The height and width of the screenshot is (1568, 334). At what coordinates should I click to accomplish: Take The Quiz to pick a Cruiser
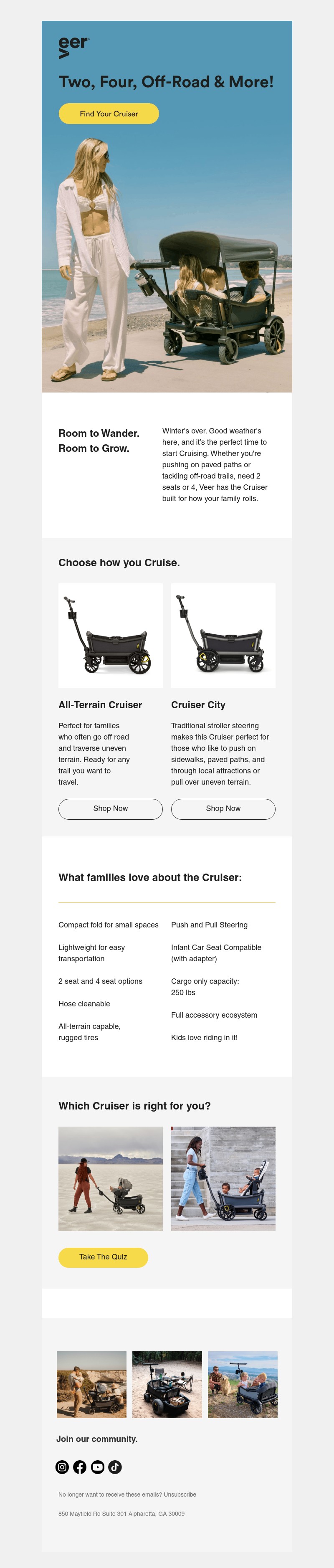[103, 1257]
